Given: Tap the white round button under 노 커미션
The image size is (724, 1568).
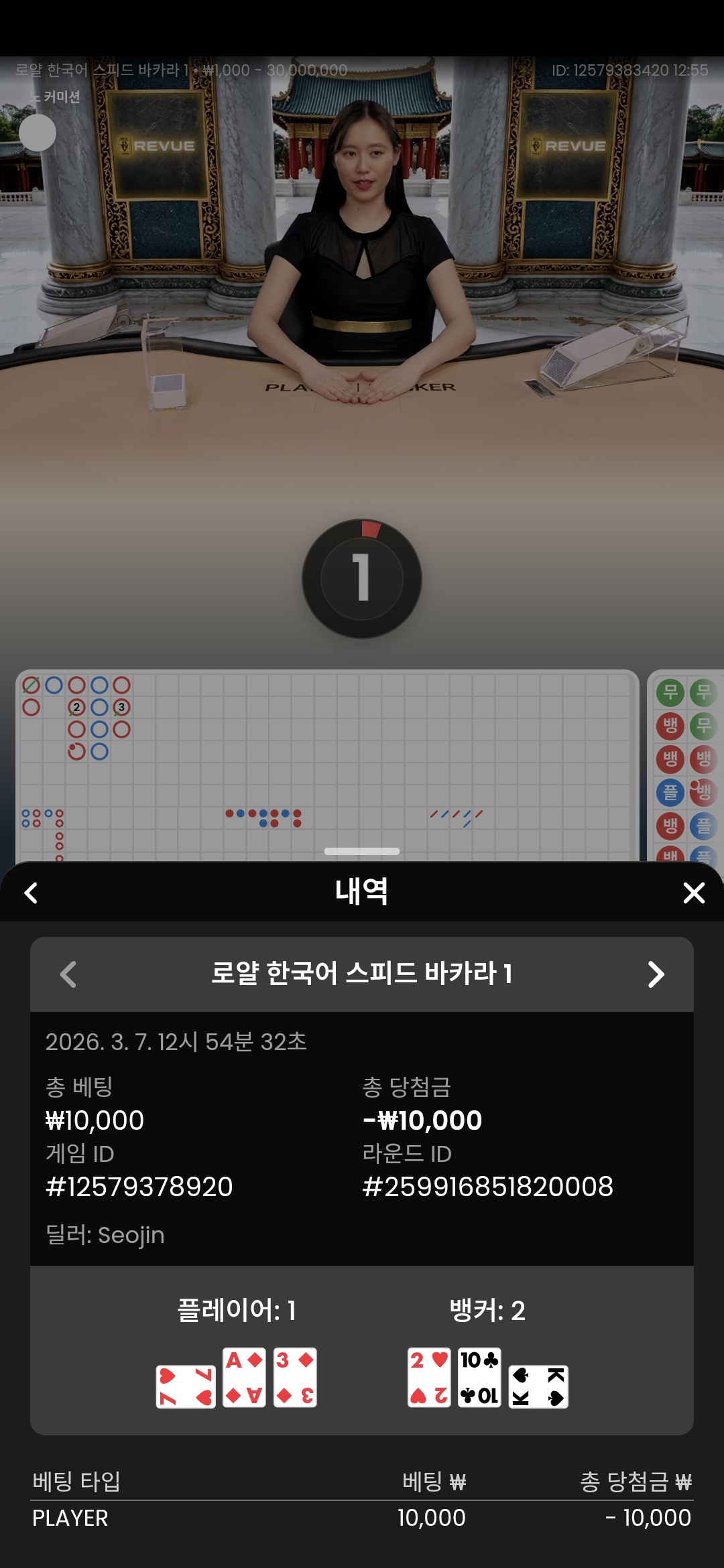Looking at the screenshot, I should pos(38,133).
